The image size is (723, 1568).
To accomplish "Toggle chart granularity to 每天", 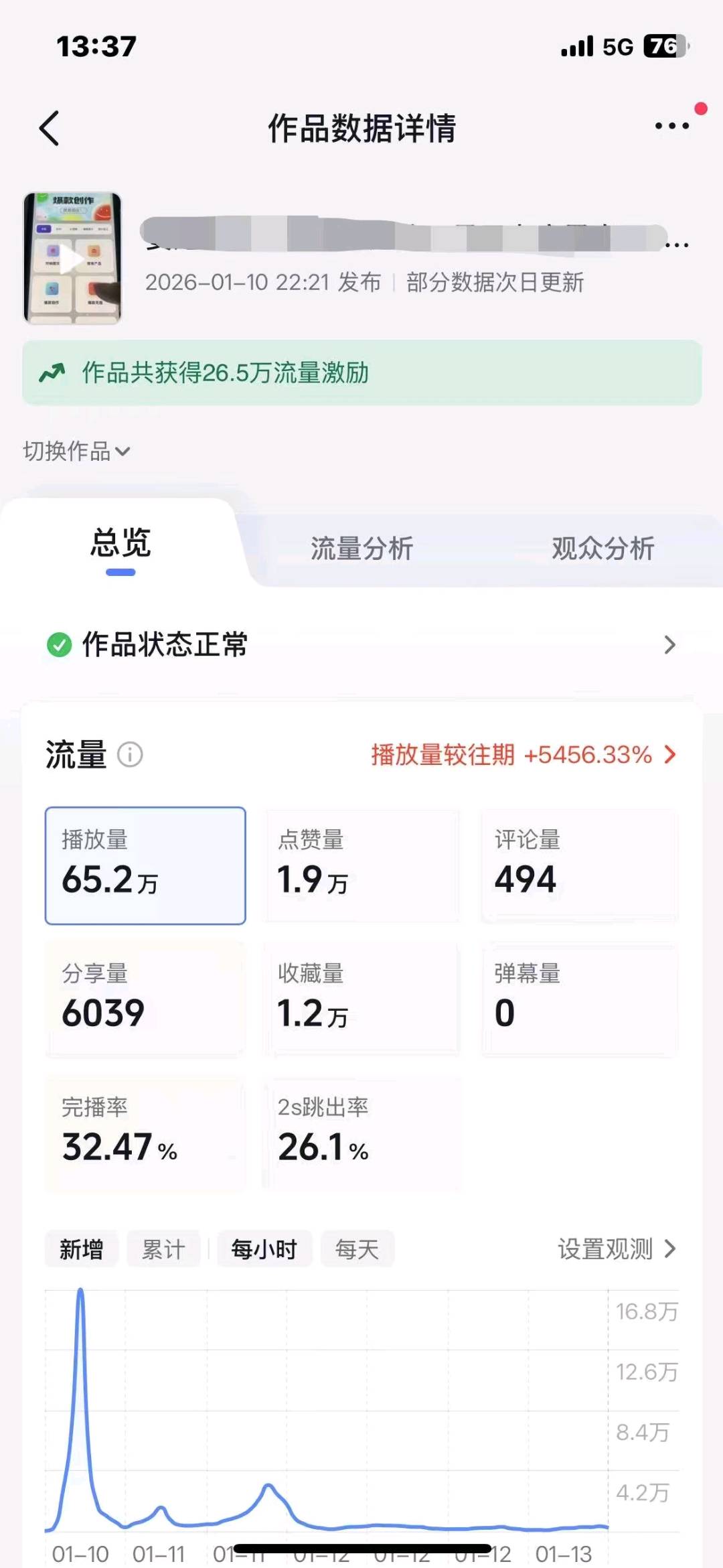I will click(x=357, y=1249).
